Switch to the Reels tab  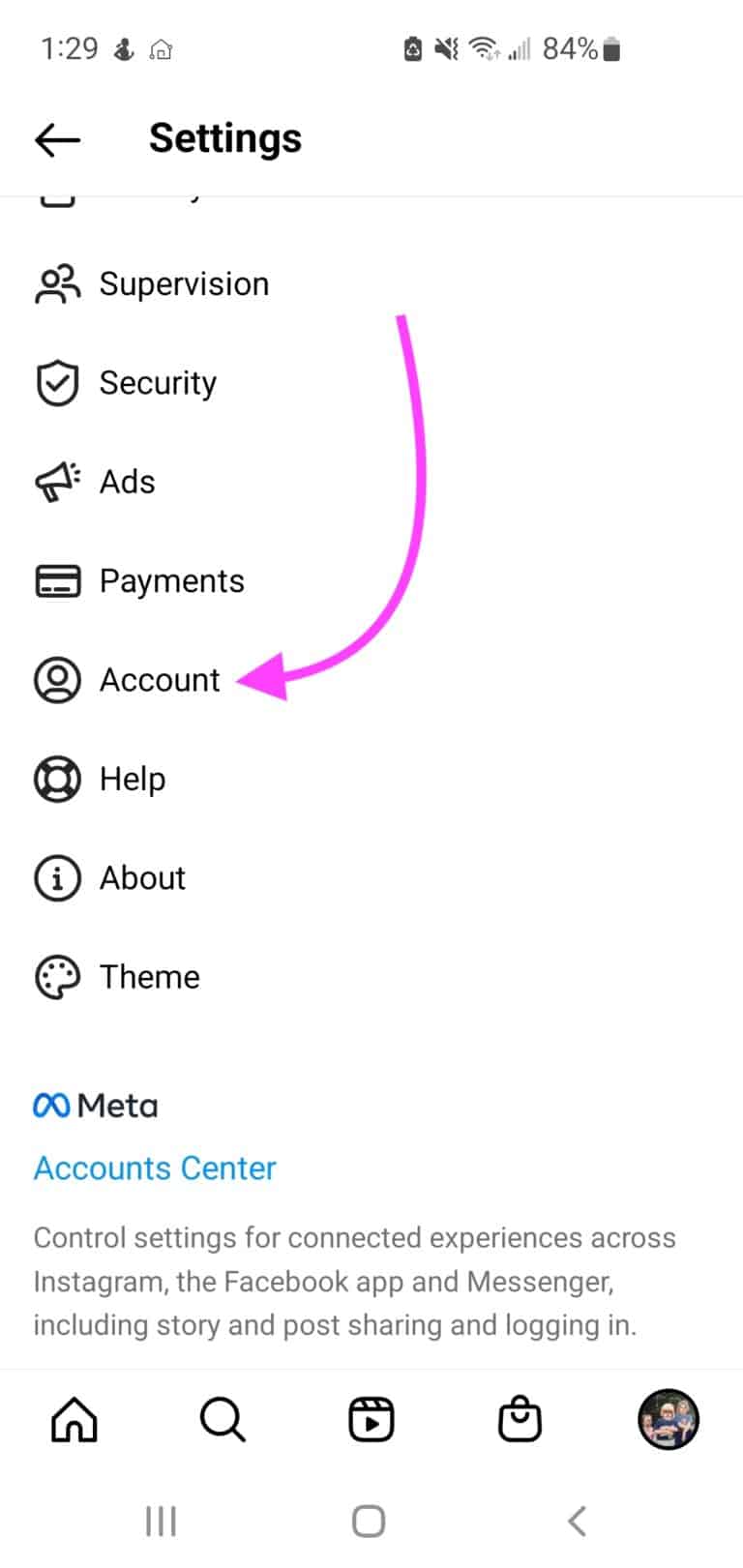click(x=371, y=1420)
